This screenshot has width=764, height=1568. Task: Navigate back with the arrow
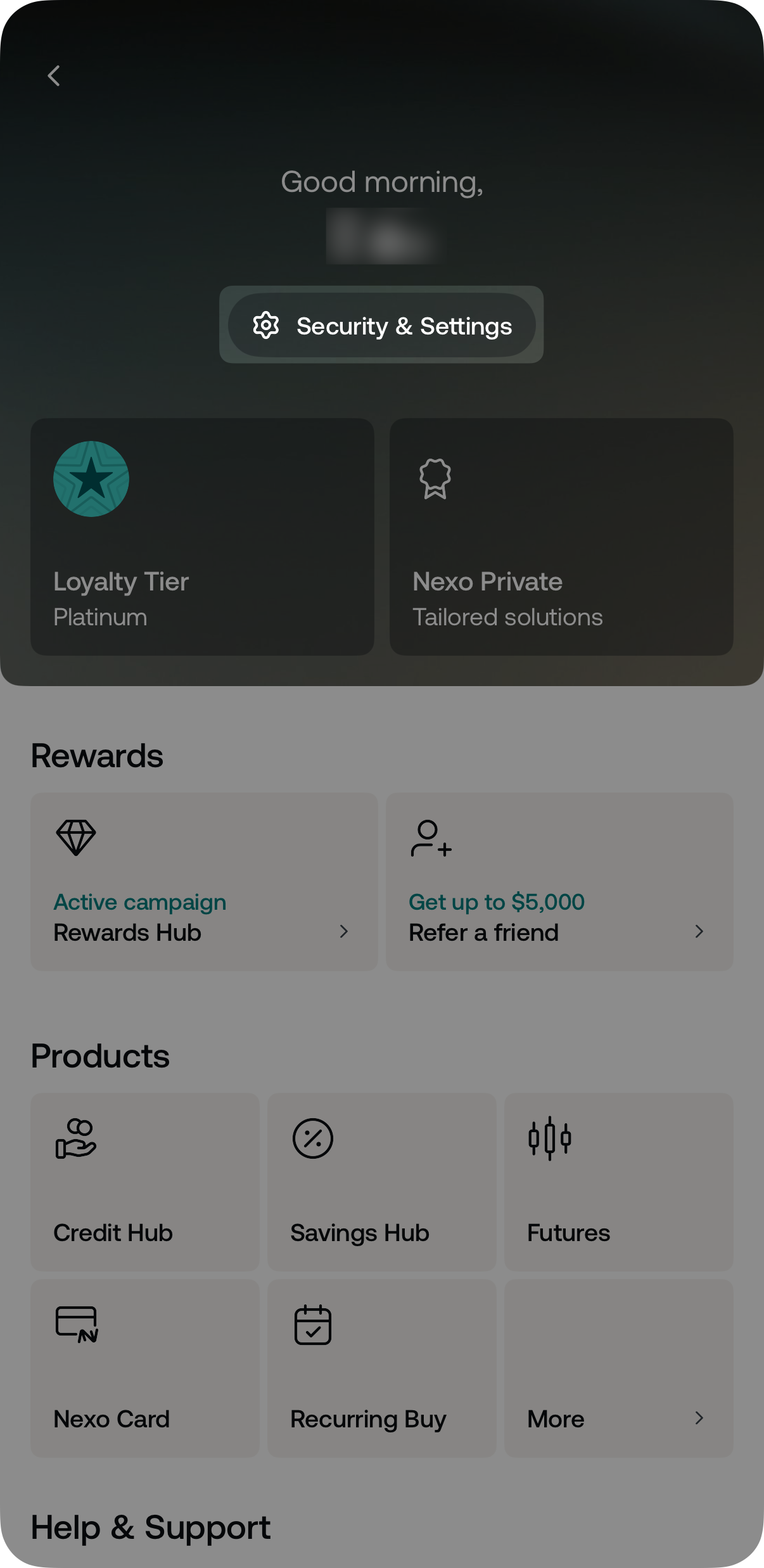(x=53, y=75)
